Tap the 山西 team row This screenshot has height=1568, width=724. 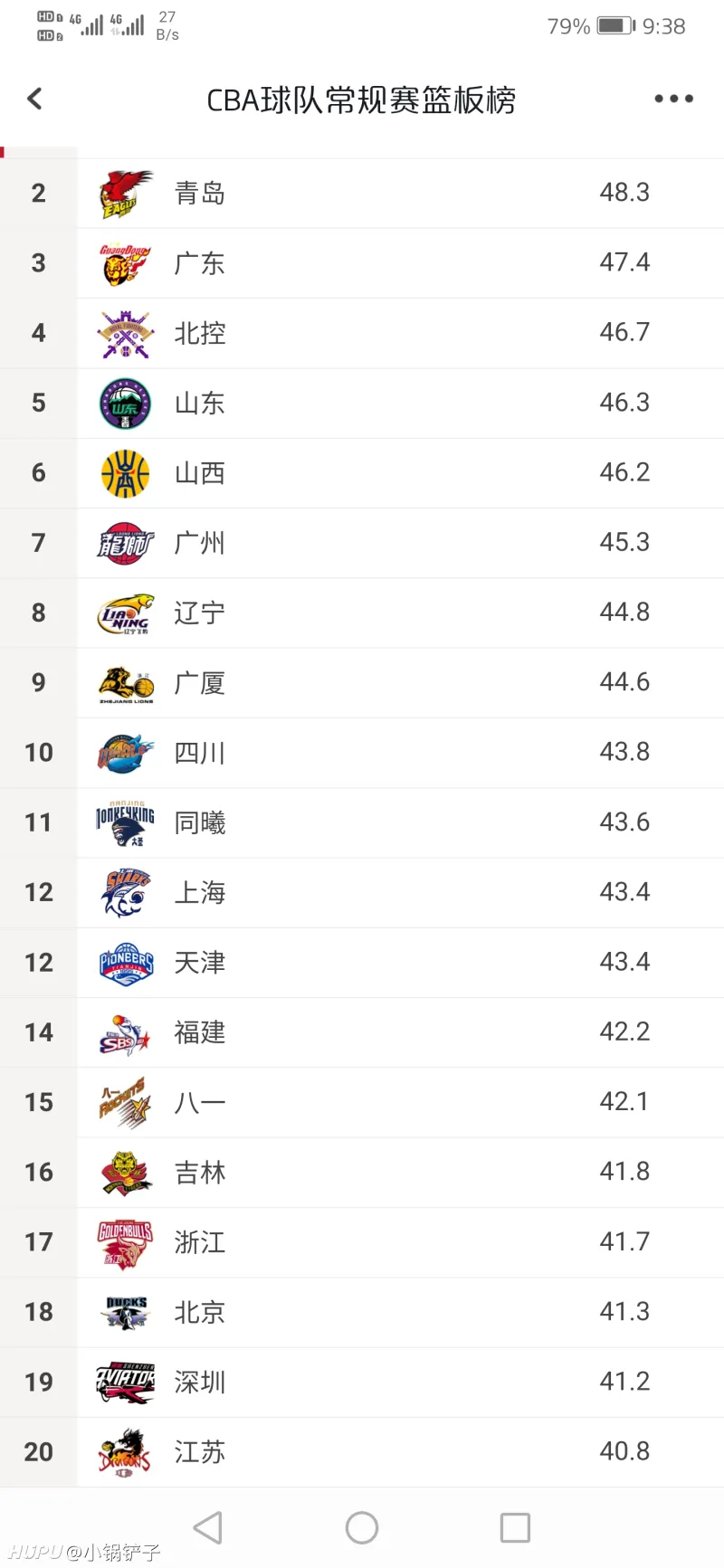362,473
